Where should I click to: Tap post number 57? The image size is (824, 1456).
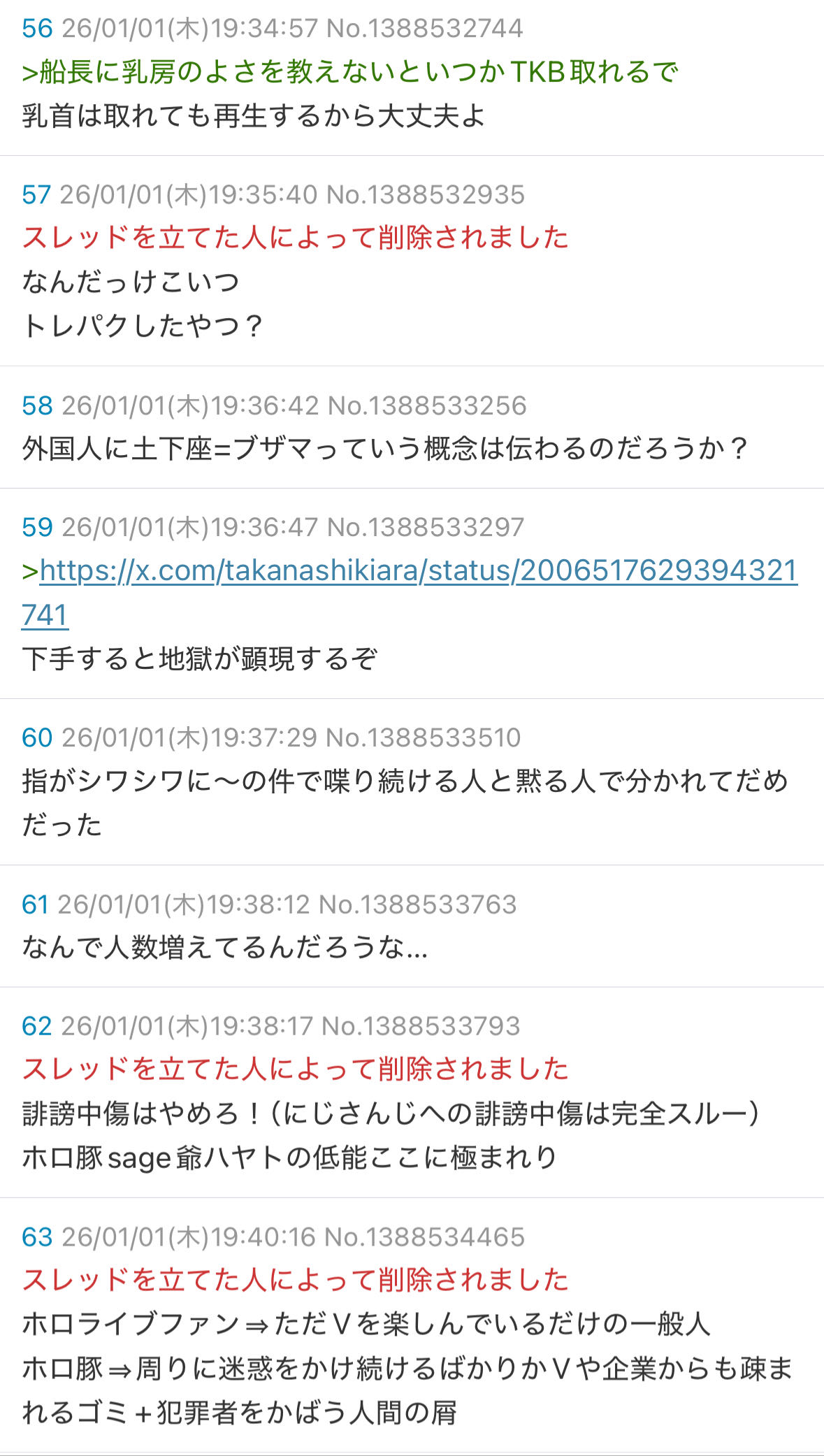[x=36, y=195]
